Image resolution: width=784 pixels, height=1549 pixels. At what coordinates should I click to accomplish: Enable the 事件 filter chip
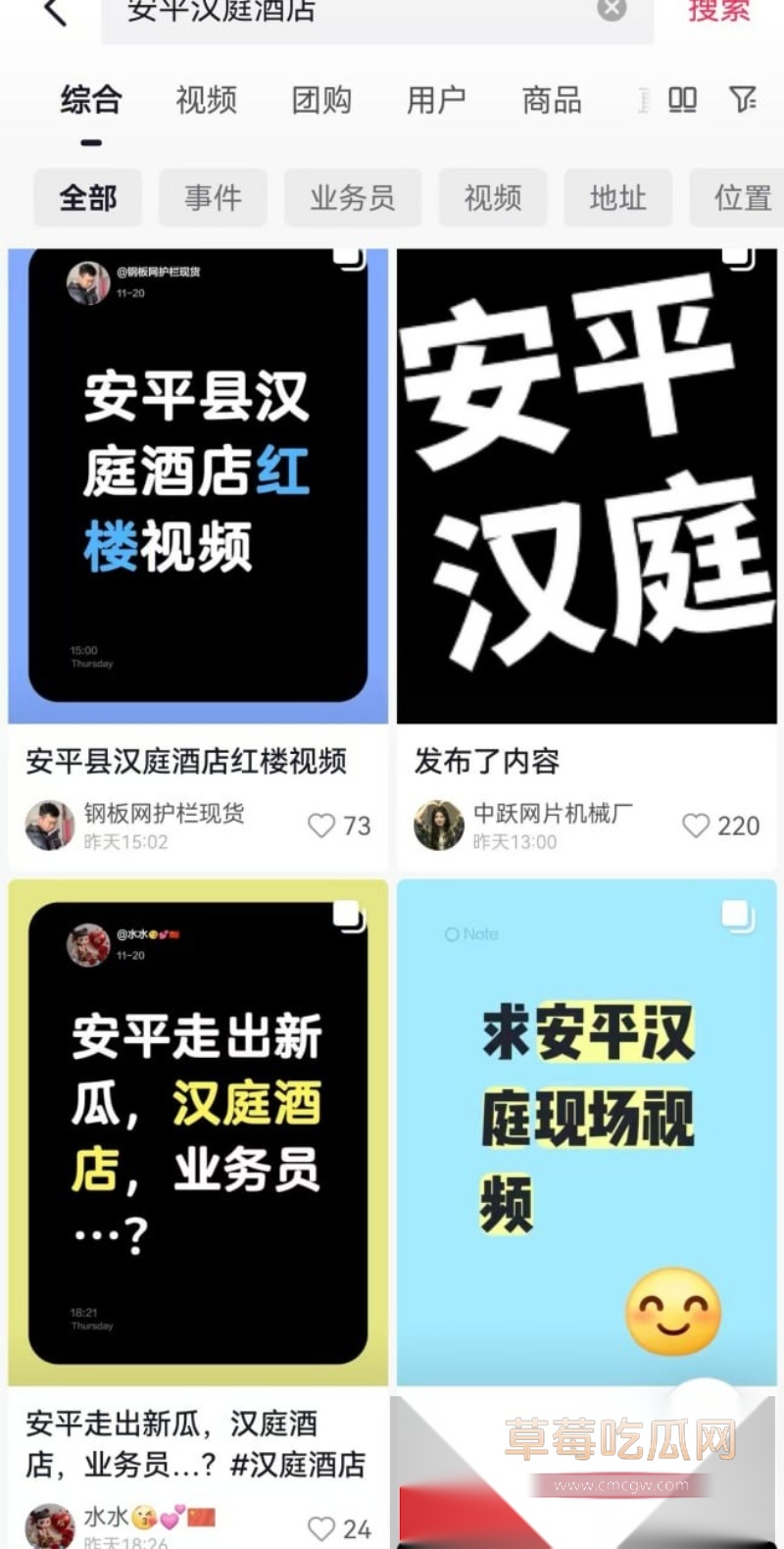213,197
